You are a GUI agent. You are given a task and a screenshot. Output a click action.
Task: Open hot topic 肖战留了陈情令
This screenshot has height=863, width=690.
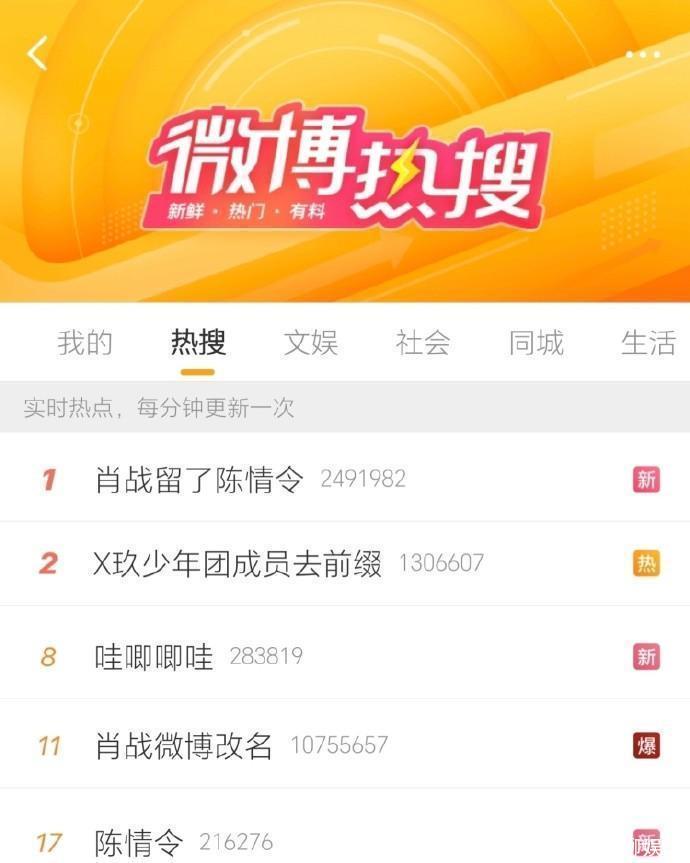199,479
